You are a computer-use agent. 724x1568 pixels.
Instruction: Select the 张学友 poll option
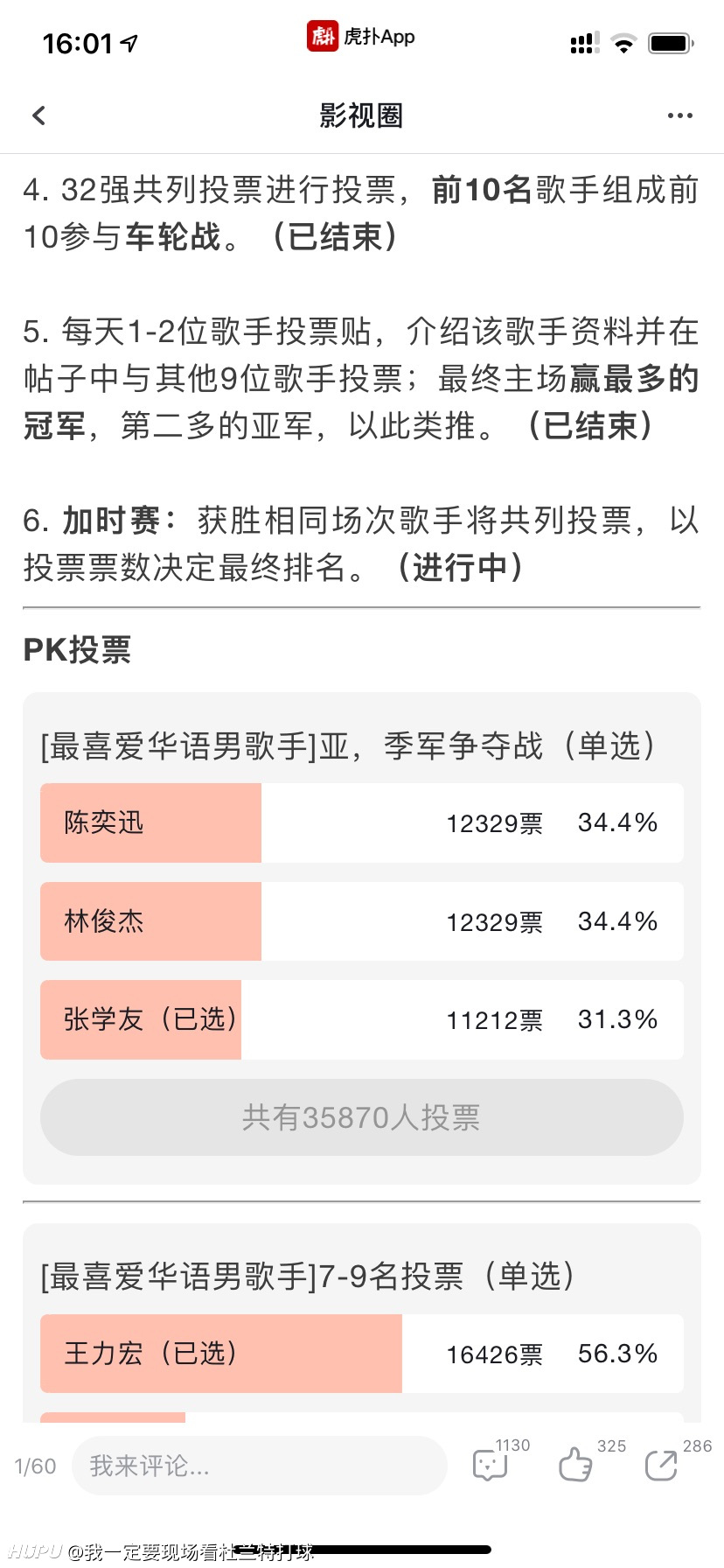coord(362,1020)
